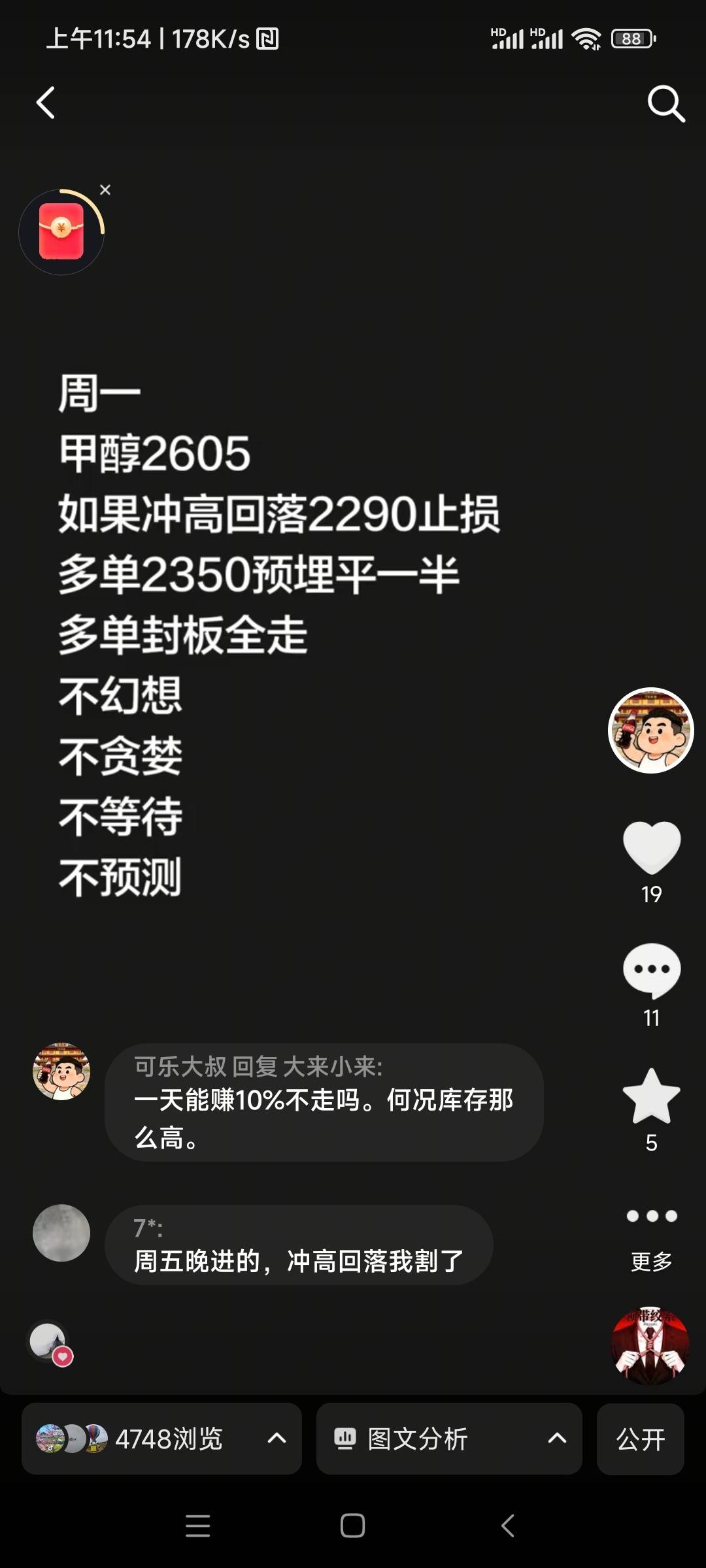This screenshot has height=1568, width=706.
Task: Open 可乐大叔's reply comment
Action: point(324,1102)
